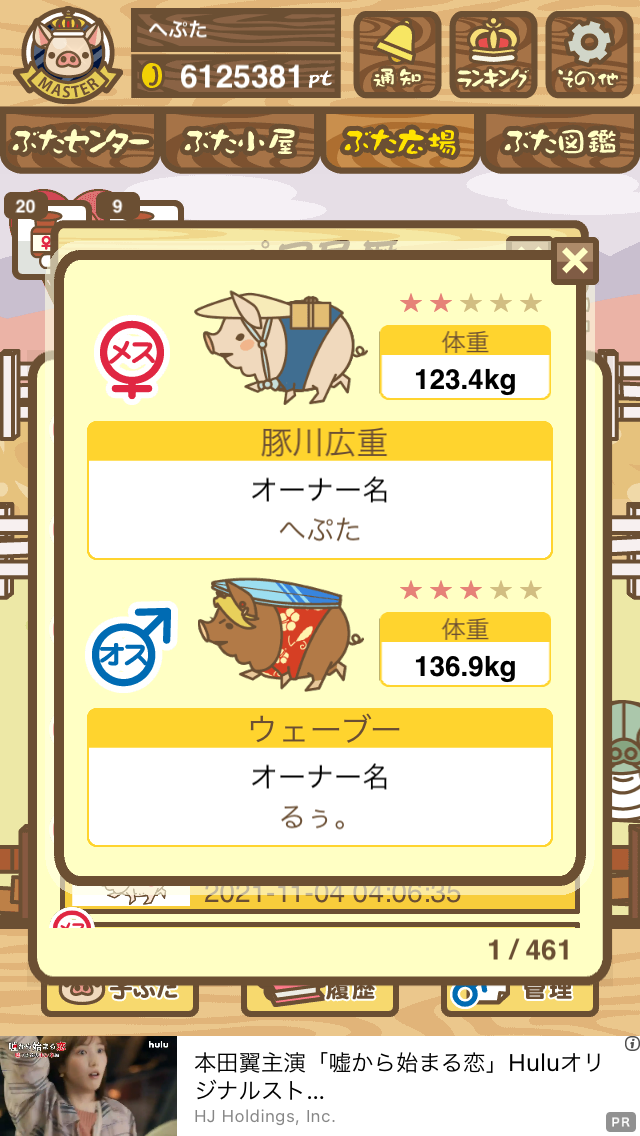Image resolution: width=640 pixels, height=1136 pixels.
Task: Go to ぶた図鑑 tab
Action: coord(560,142)
